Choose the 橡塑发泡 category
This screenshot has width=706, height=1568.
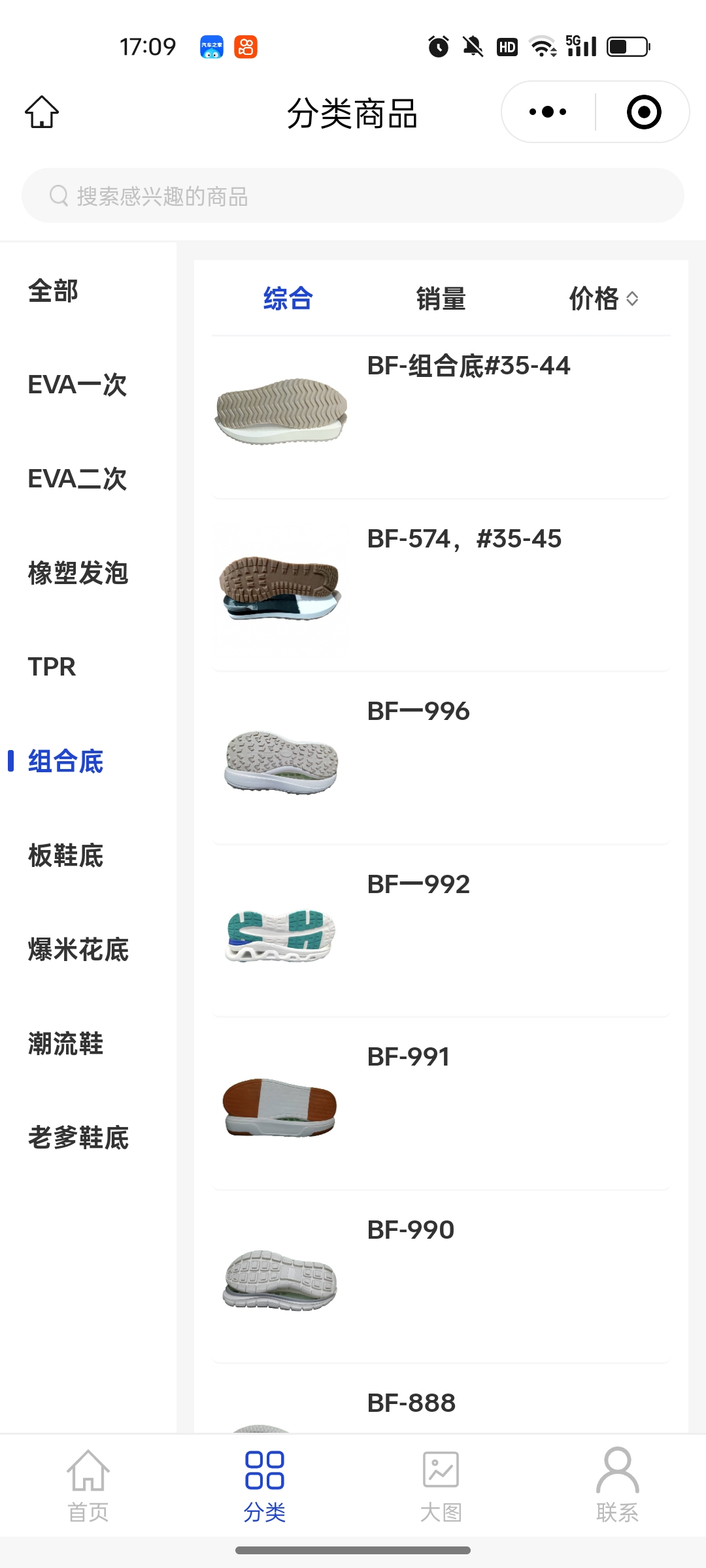[x=78, y=573]
